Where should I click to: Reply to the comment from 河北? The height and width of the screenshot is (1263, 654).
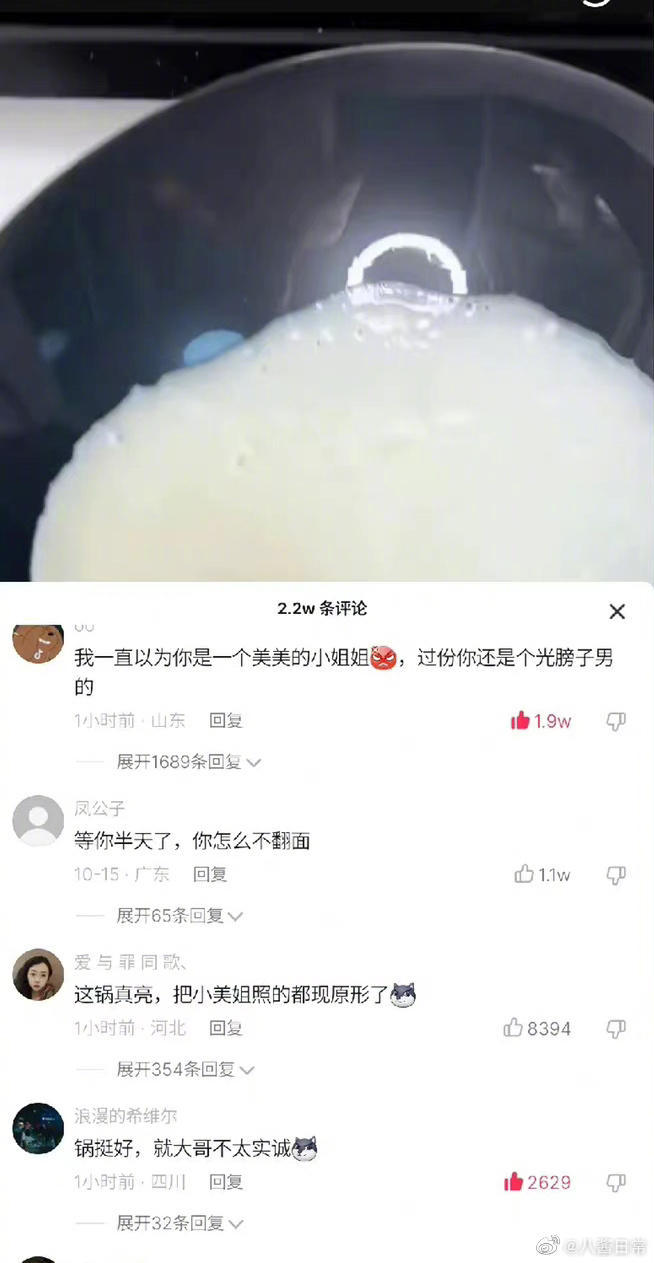point(226,1028)
